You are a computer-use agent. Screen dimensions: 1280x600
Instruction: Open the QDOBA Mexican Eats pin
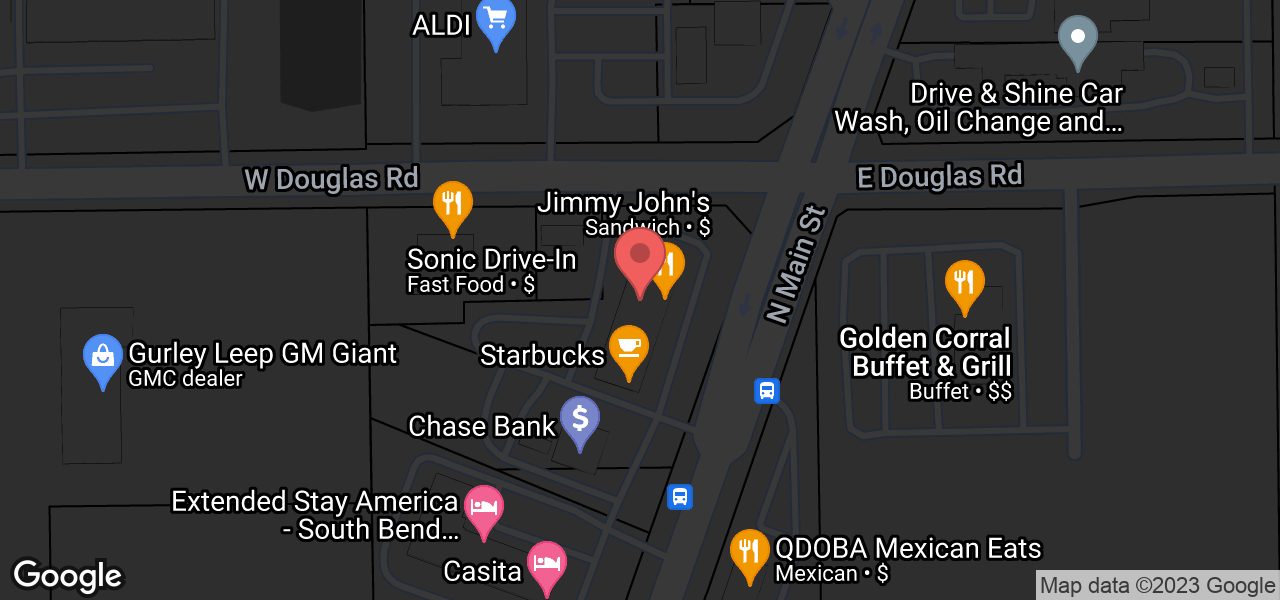point(748,551)
